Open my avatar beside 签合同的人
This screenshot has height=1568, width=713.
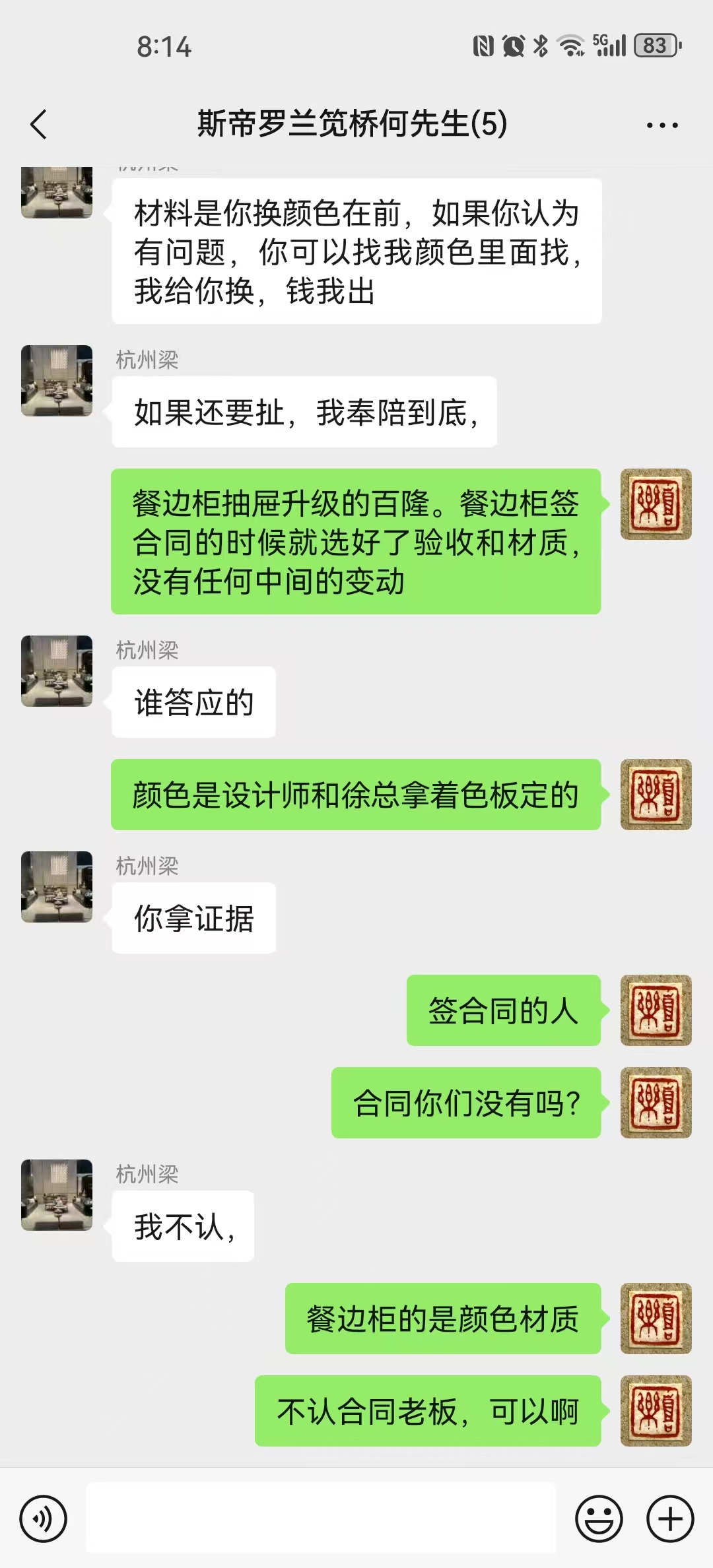656,1010
